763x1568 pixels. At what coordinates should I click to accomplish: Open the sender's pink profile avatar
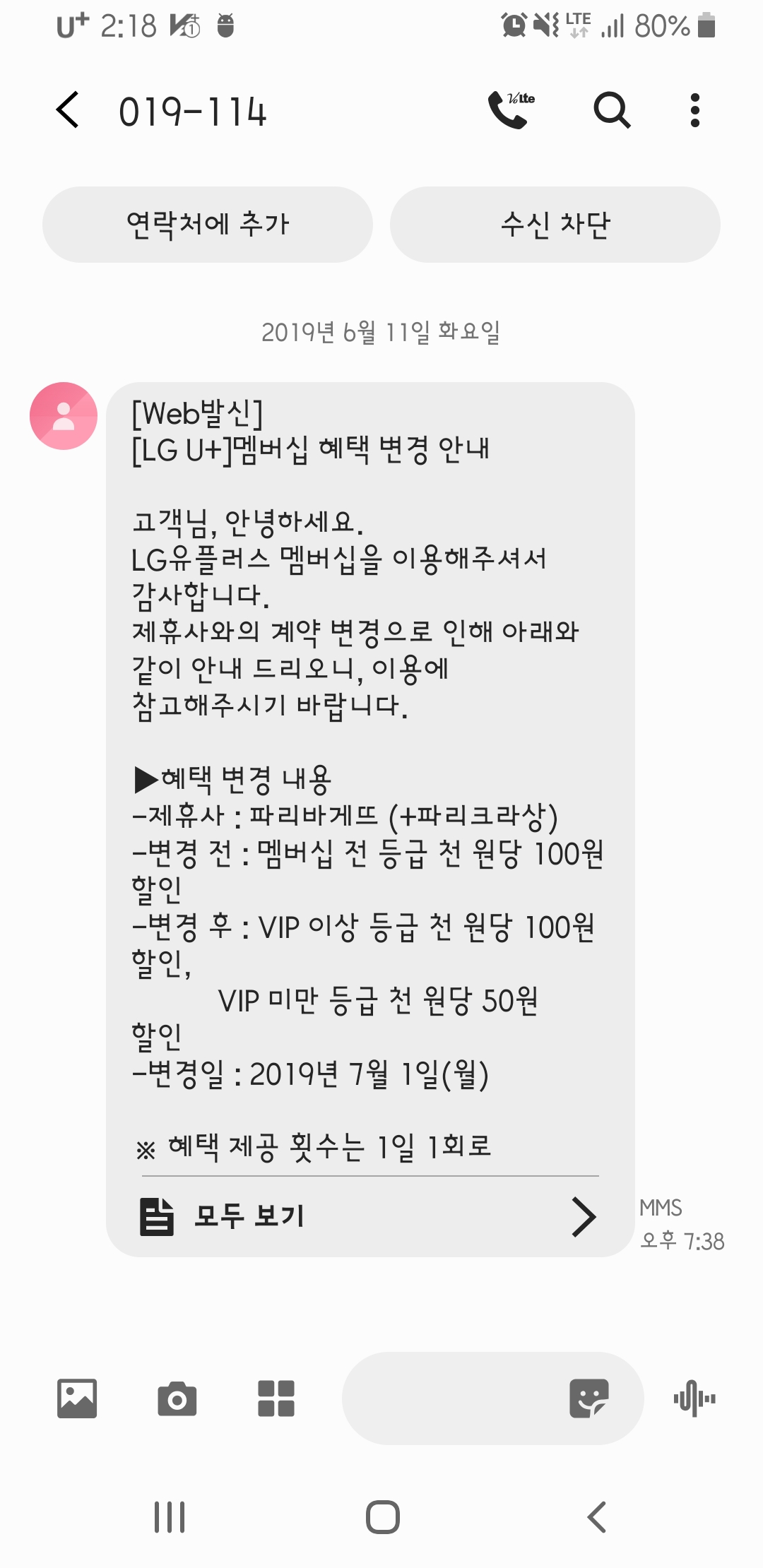[64, 416]
